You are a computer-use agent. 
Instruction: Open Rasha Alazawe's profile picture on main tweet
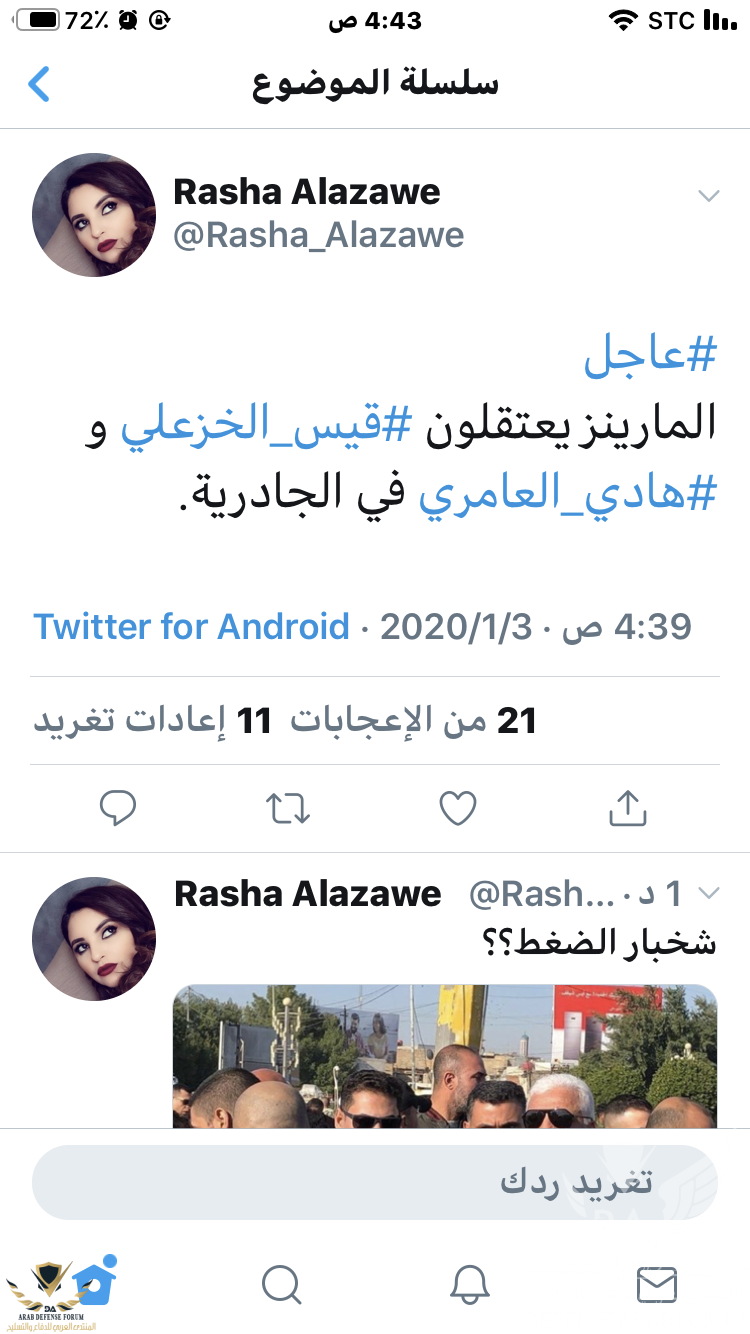94,215
